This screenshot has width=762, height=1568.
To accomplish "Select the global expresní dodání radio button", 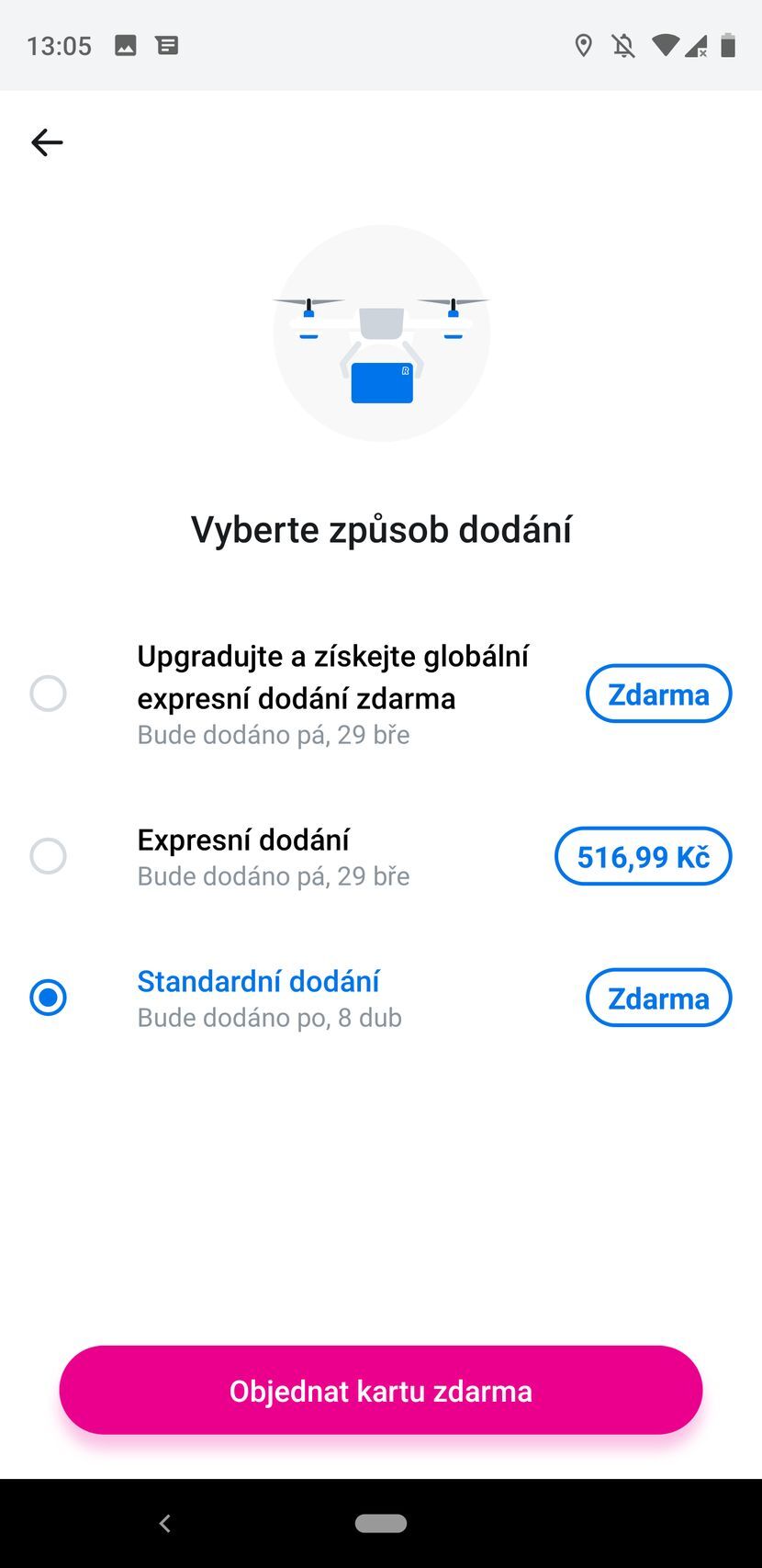I will 49,694.
